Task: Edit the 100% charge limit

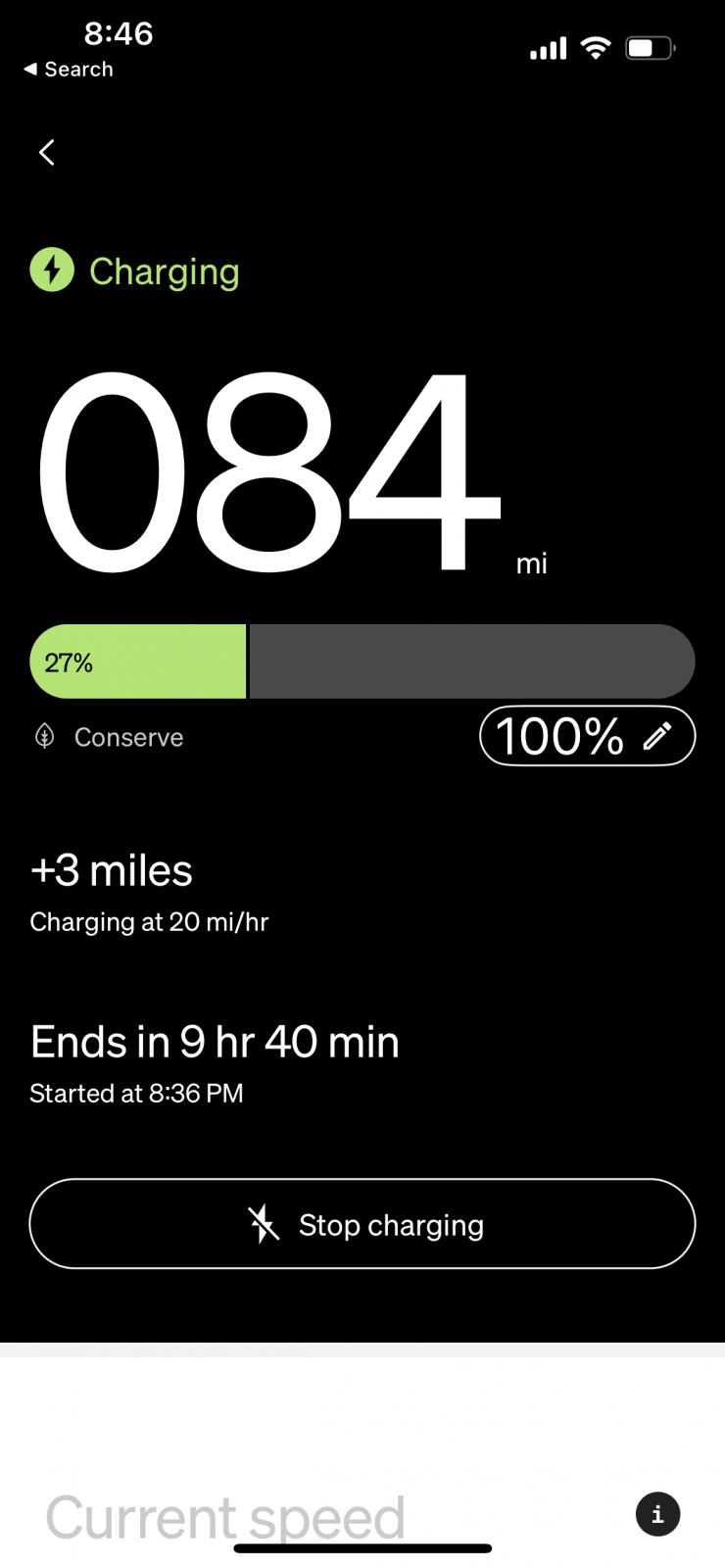Action: [x=587, y=736]
